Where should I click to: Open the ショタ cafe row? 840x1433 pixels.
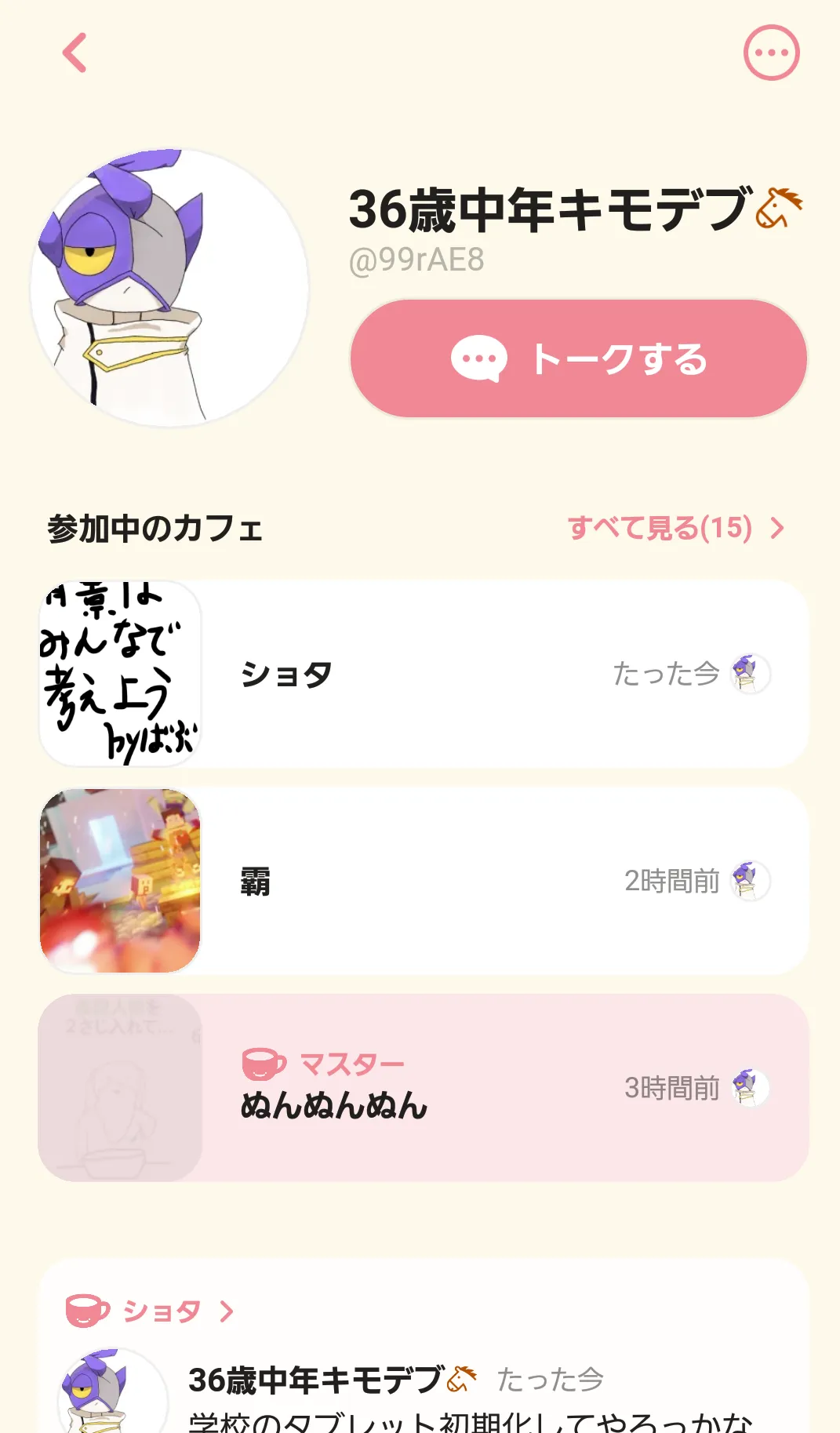point(424,674)
